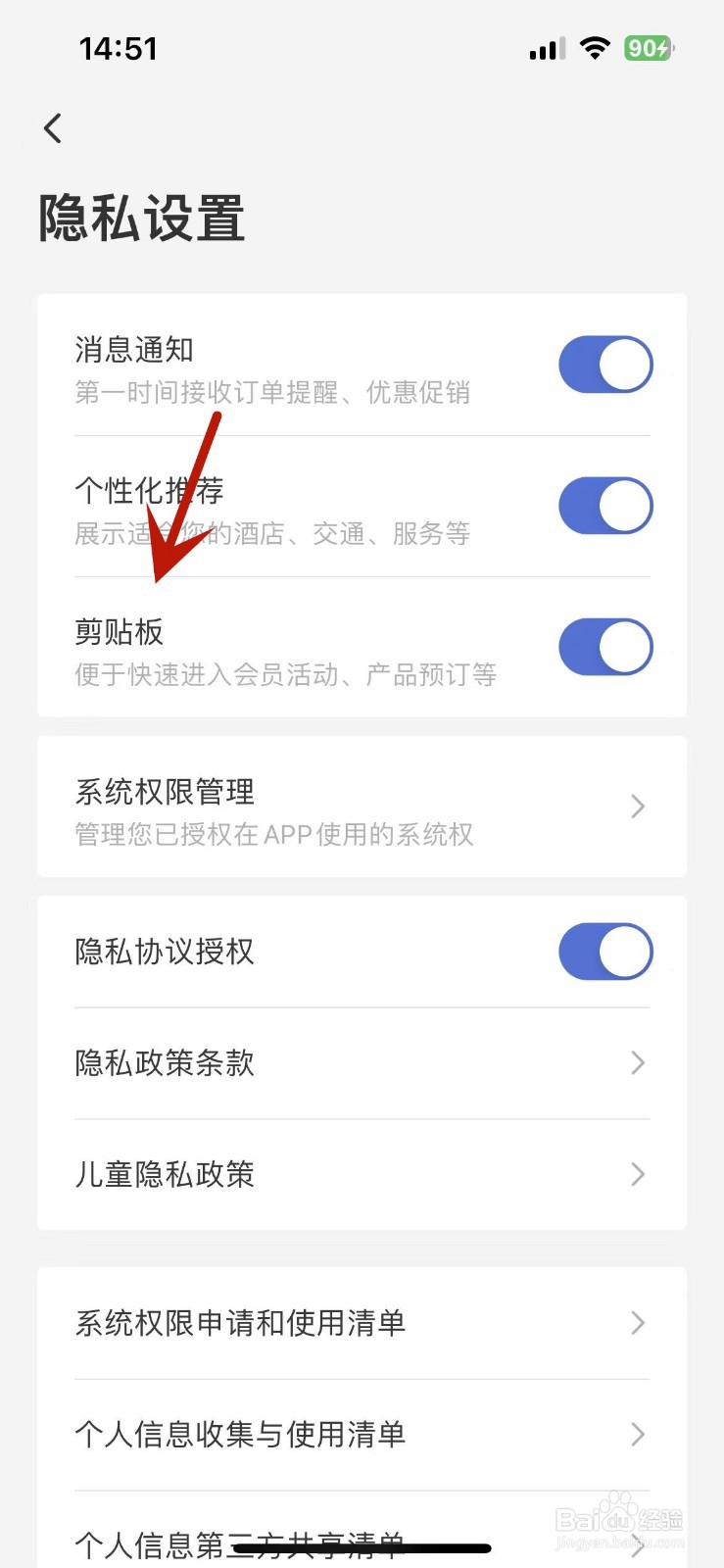Click the cellular signal indicator

pyautogui.click(x=545, y=47)
